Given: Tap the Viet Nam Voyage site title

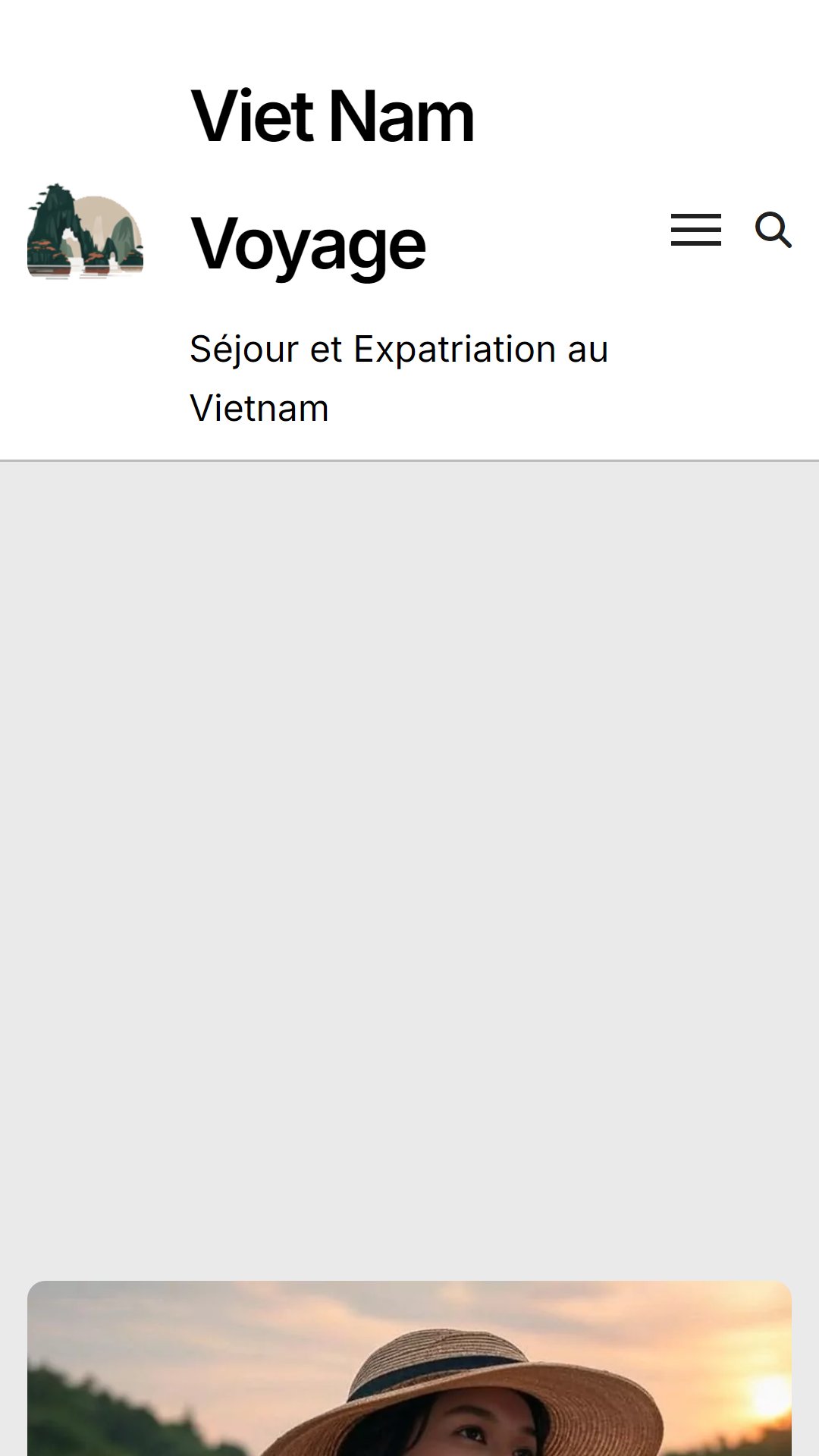Looking at the screenshot, I should (x=332, y=179).
